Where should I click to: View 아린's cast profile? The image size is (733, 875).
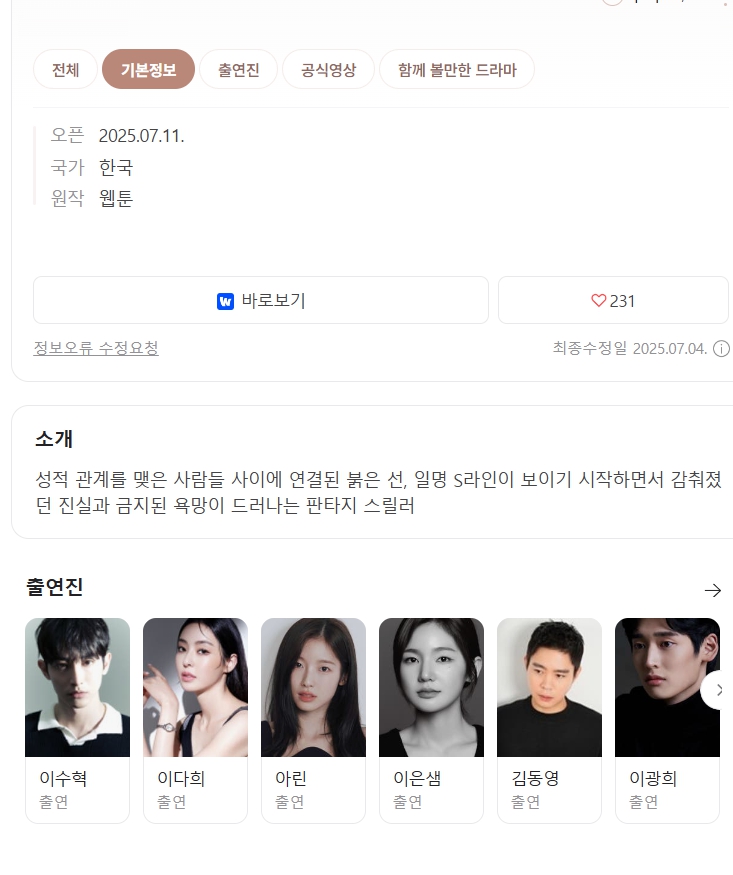point(313,720)
